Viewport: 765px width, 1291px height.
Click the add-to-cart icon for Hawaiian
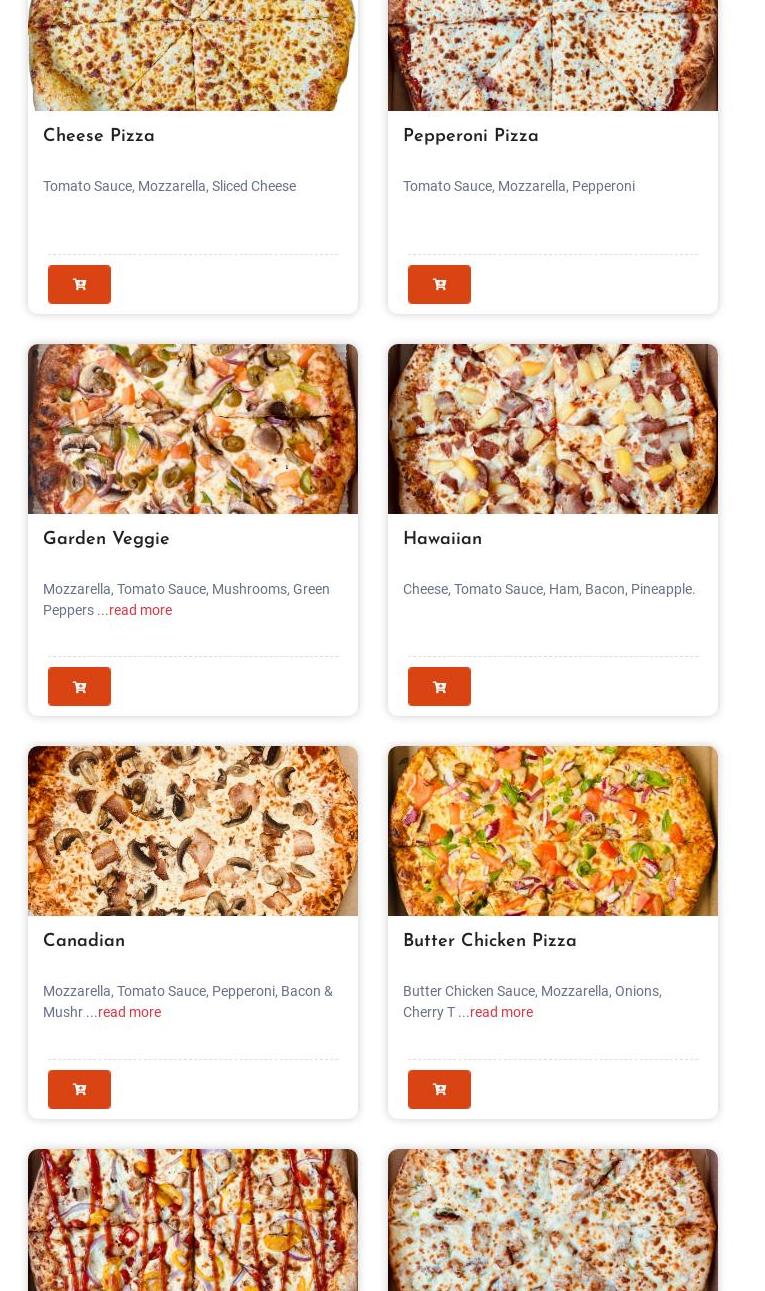(x=439, y=687)
